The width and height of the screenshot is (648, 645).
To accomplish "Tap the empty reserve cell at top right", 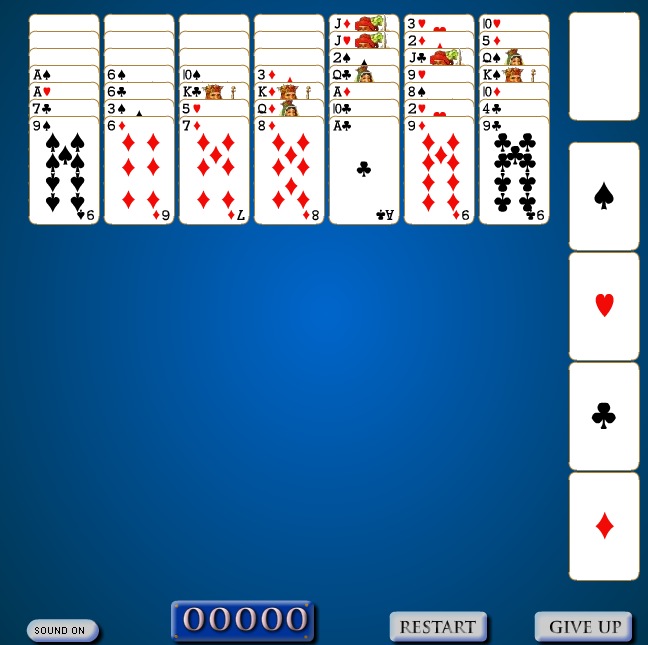I will pyautogui.click(x=603, y=66).
